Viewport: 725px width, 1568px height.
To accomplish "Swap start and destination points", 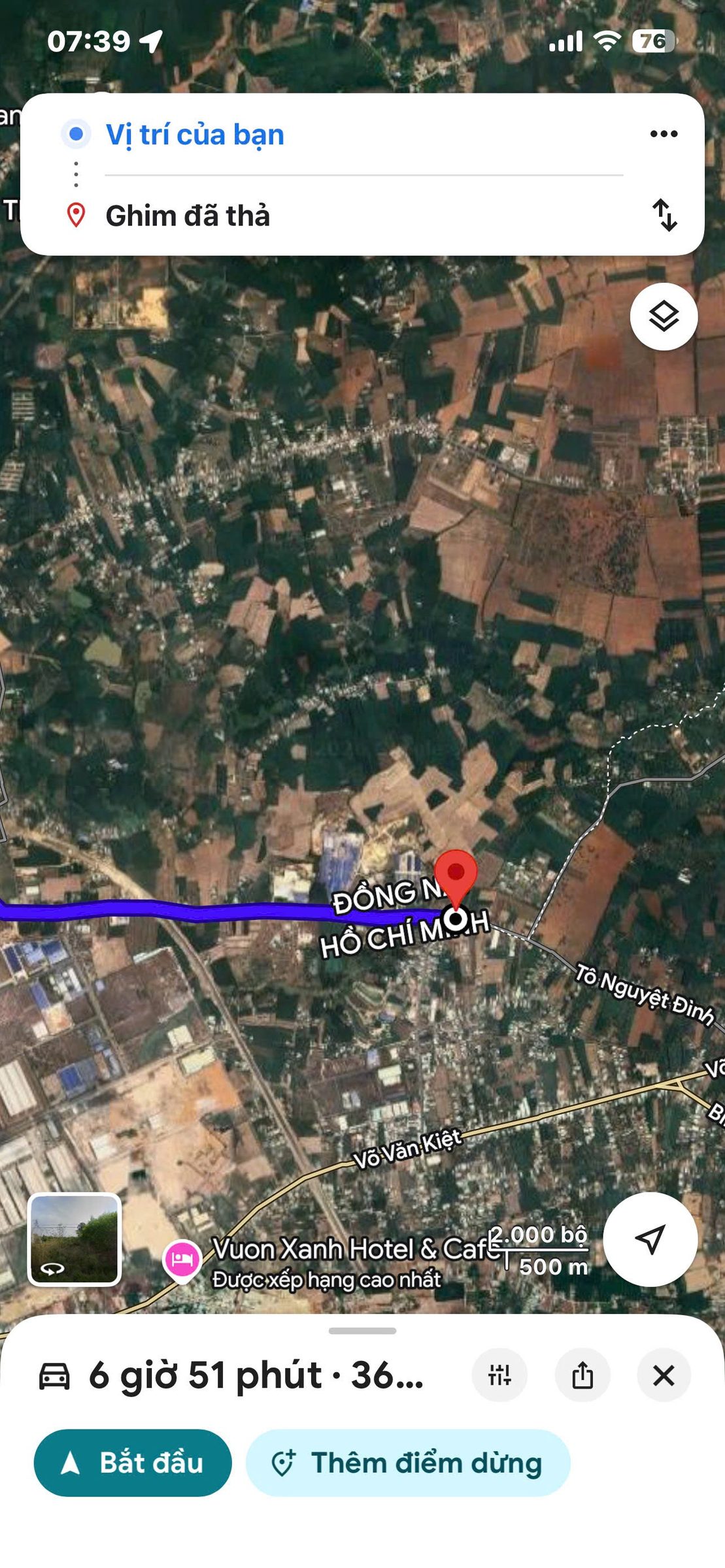I will point(664,215).
